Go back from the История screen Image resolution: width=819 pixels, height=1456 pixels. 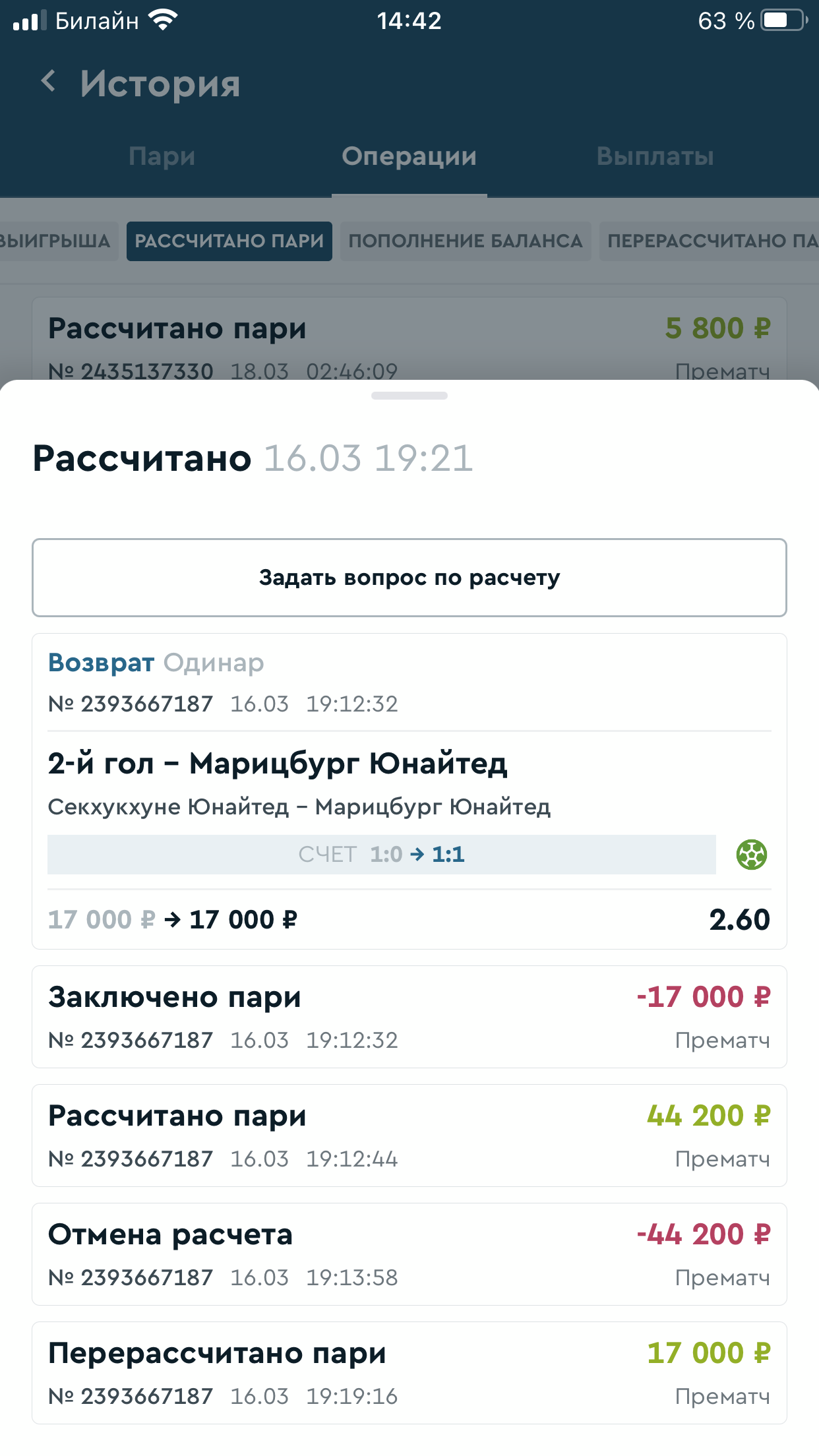48,82
